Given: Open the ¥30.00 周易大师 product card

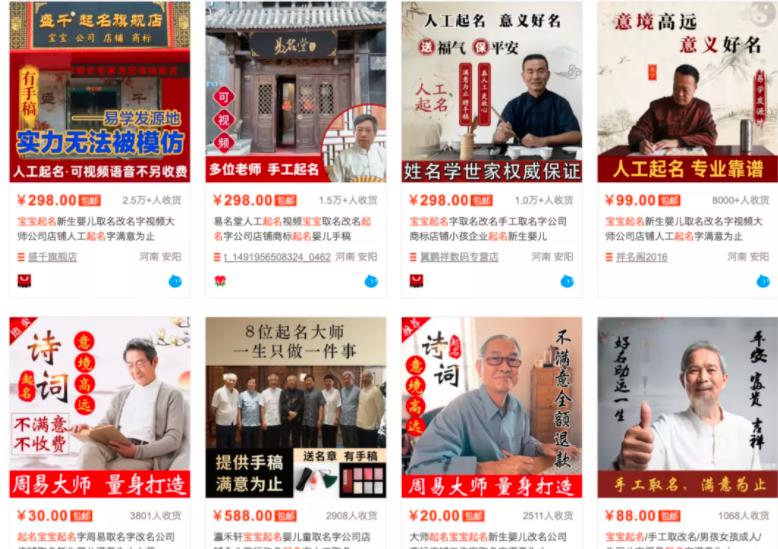Looking at the screenshot, I should pyautogui.click(x=99, y=408).
